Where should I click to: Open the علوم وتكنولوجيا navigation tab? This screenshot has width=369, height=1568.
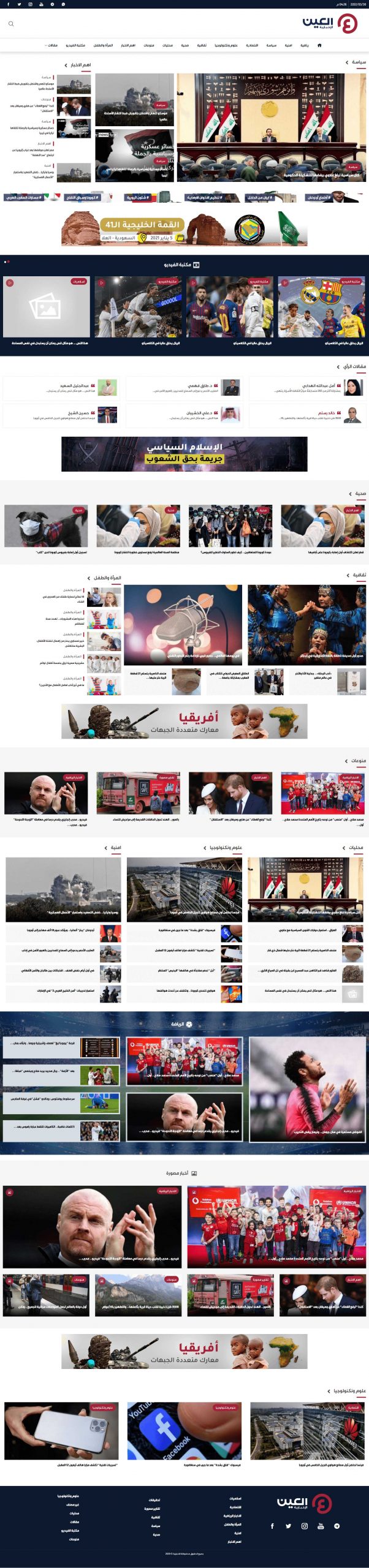point(226,45)
